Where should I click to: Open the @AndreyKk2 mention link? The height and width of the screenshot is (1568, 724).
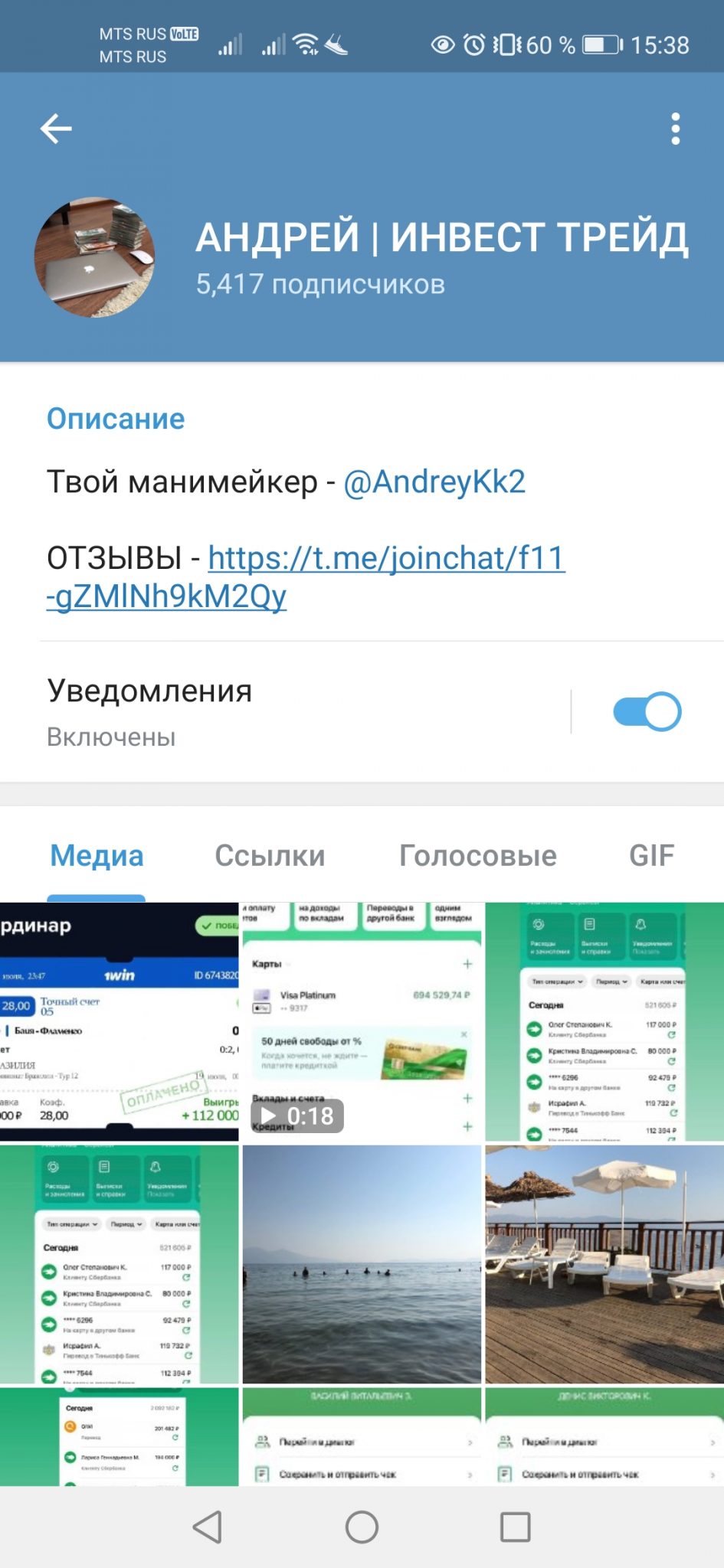[x=434, y=482]
